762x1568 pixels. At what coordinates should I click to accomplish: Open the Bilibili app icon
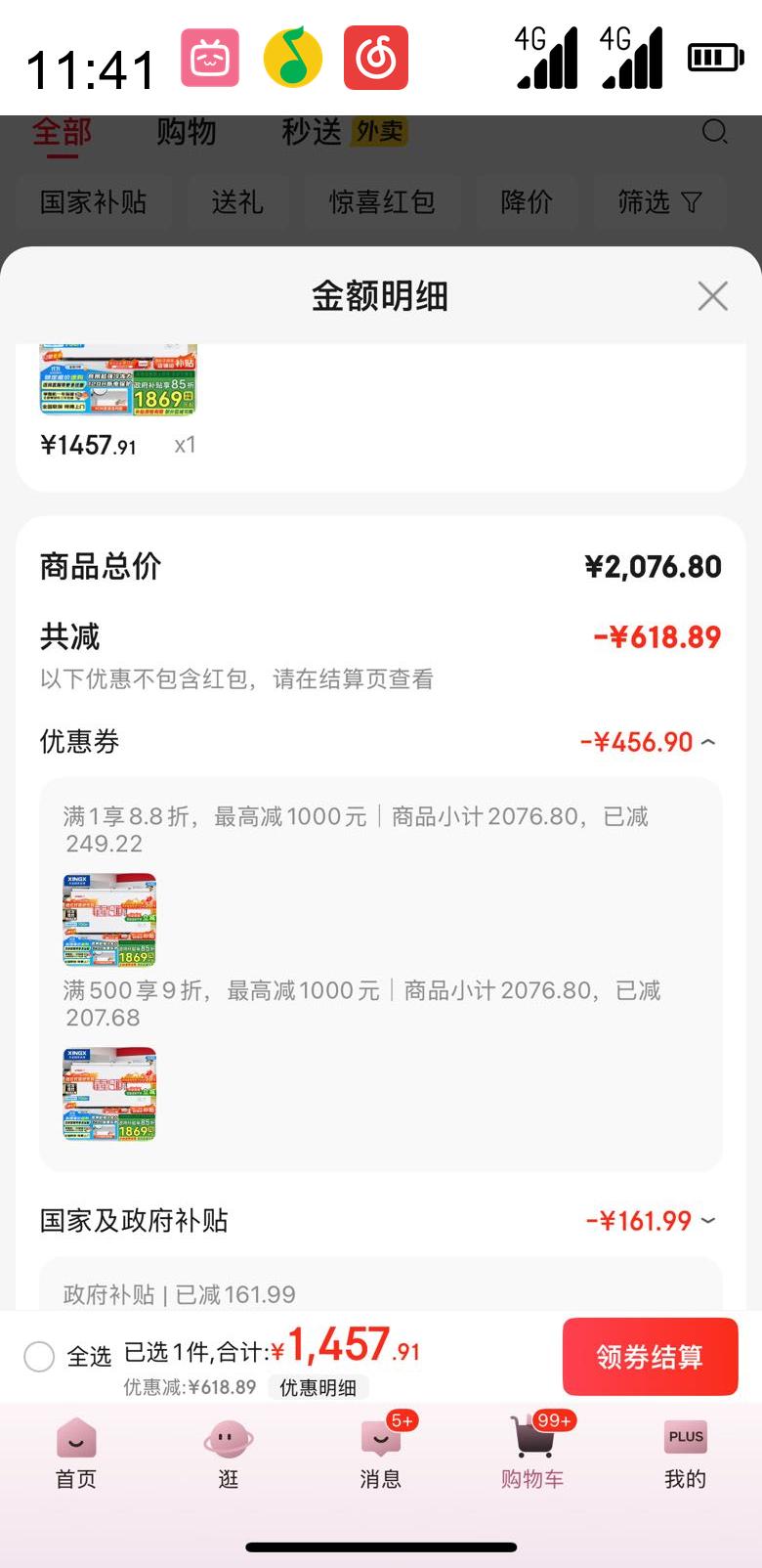211,57
